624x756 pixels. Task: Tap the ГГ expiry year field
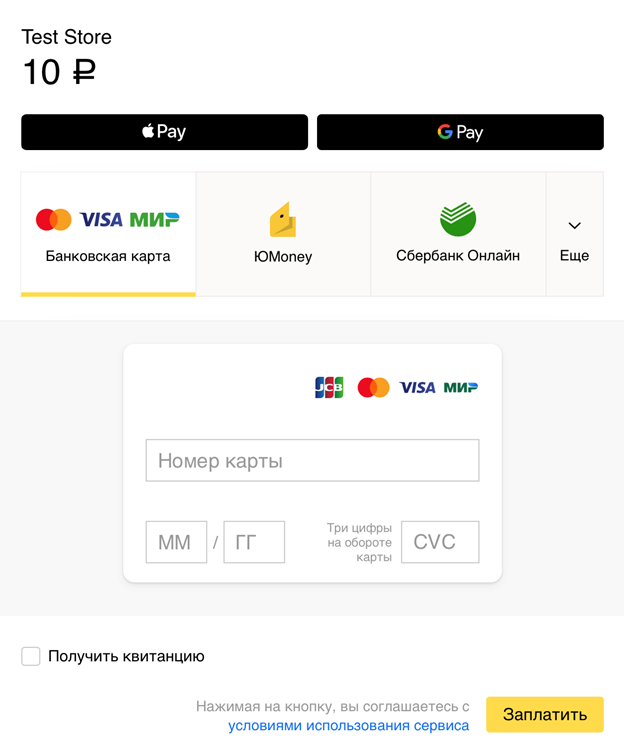(254, 542)
